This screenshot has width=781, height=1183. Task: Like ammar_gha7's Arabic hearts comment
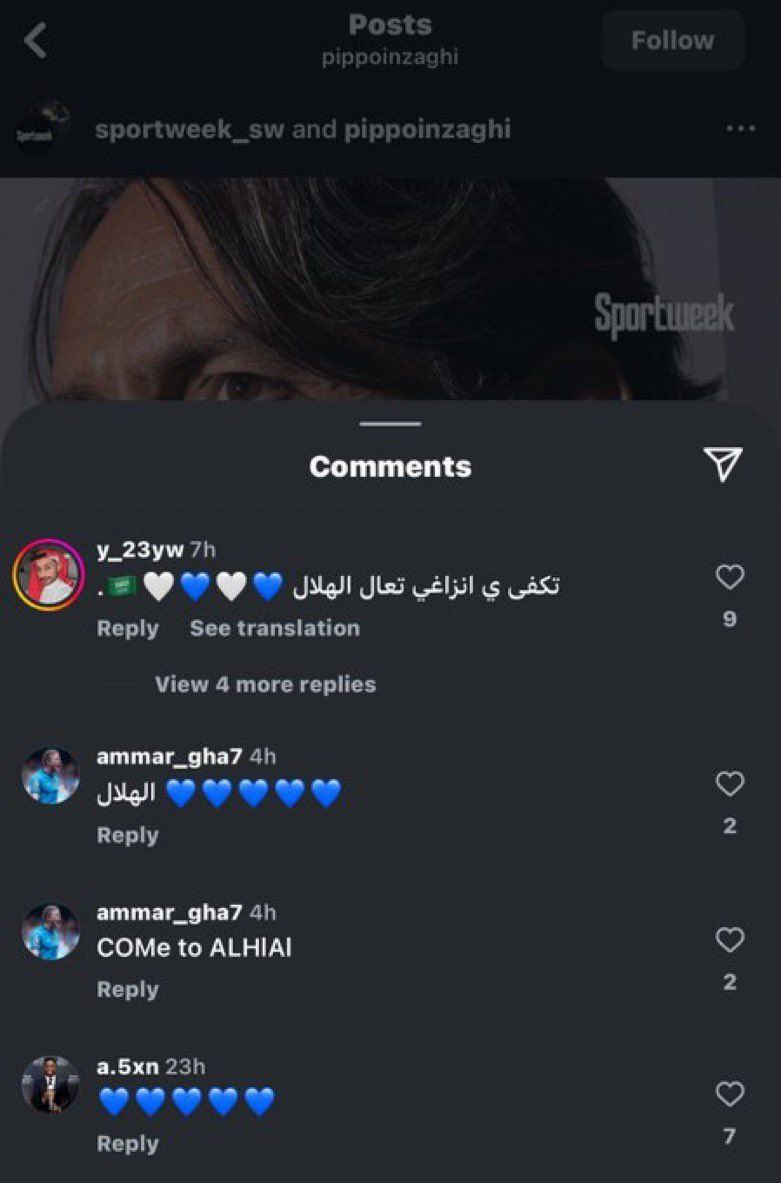[x=730, y=784]
